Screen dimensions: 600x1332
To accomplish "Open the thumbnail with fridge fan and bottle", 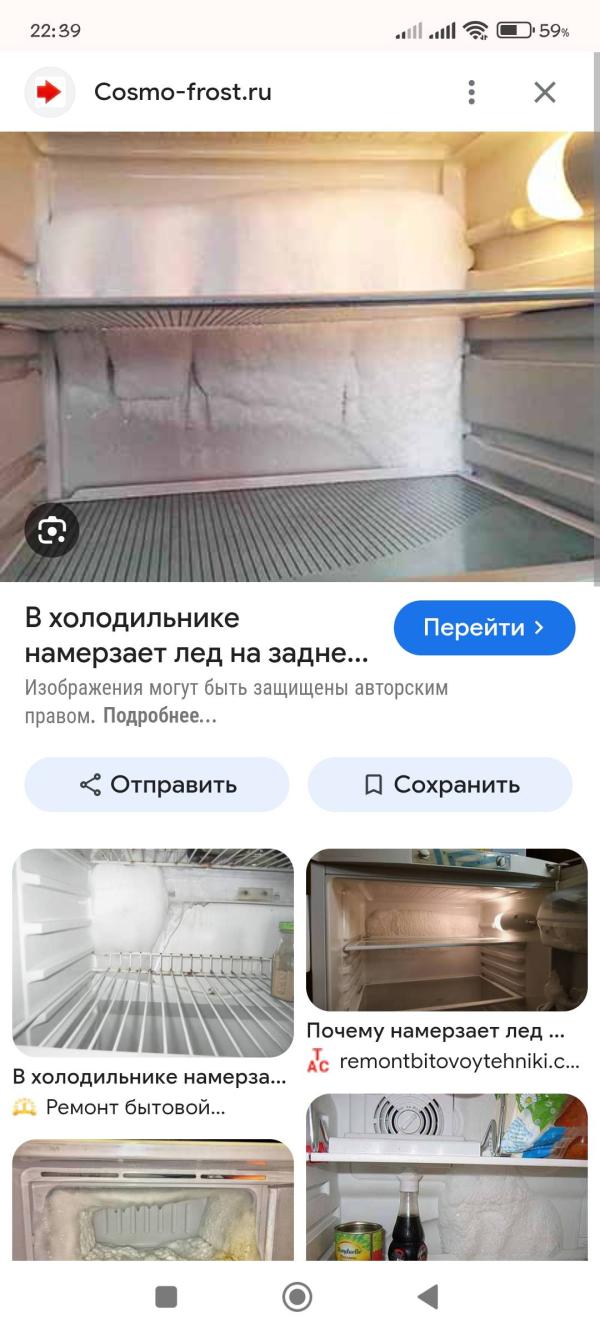I will click(446, 1178).
